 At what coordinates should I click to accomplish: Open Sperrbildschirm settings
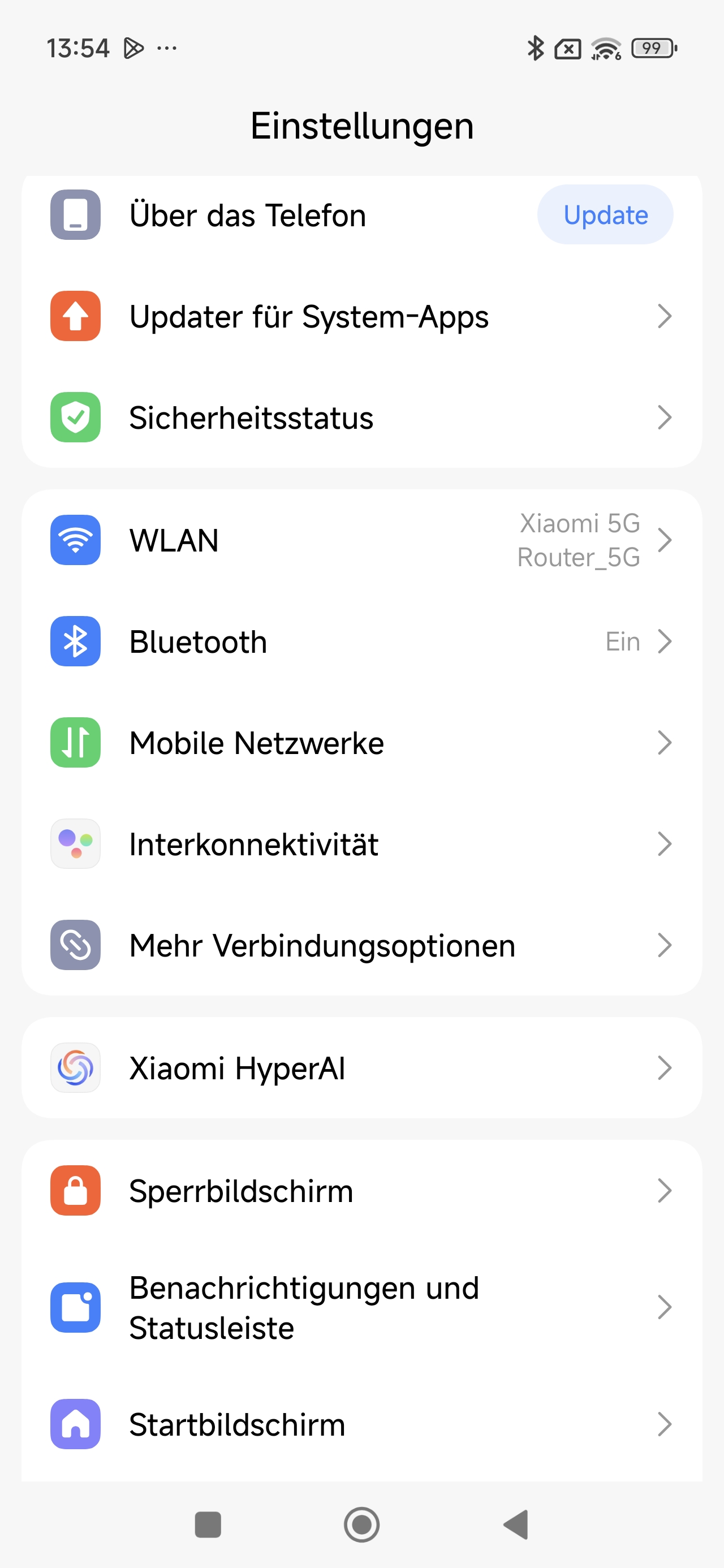361,1191
